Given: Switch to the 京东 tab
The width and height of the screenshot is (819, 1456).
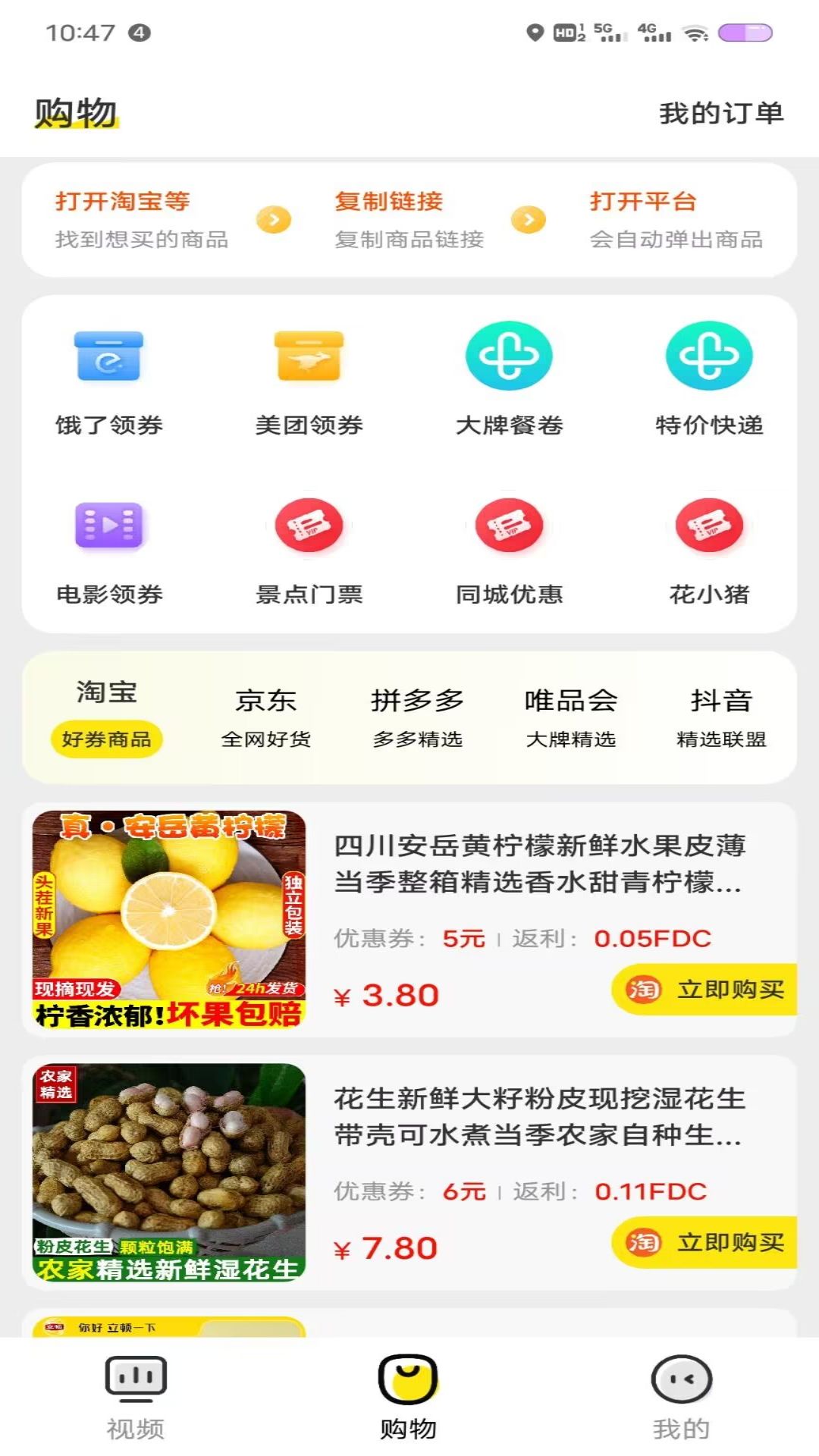Looking at the screenshot, I should (265, 717).
